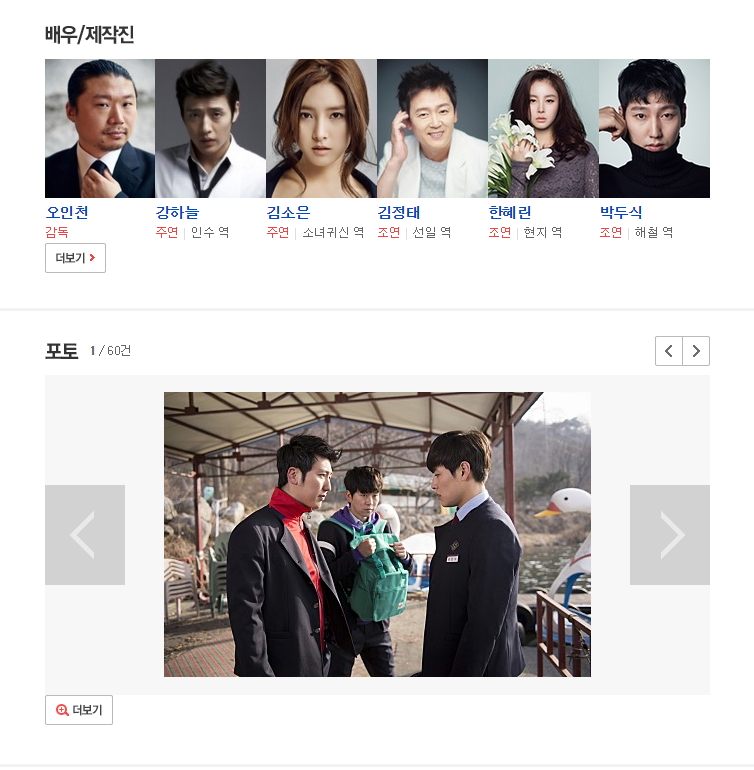Open the movie still photo

click(x=377, y=534)
